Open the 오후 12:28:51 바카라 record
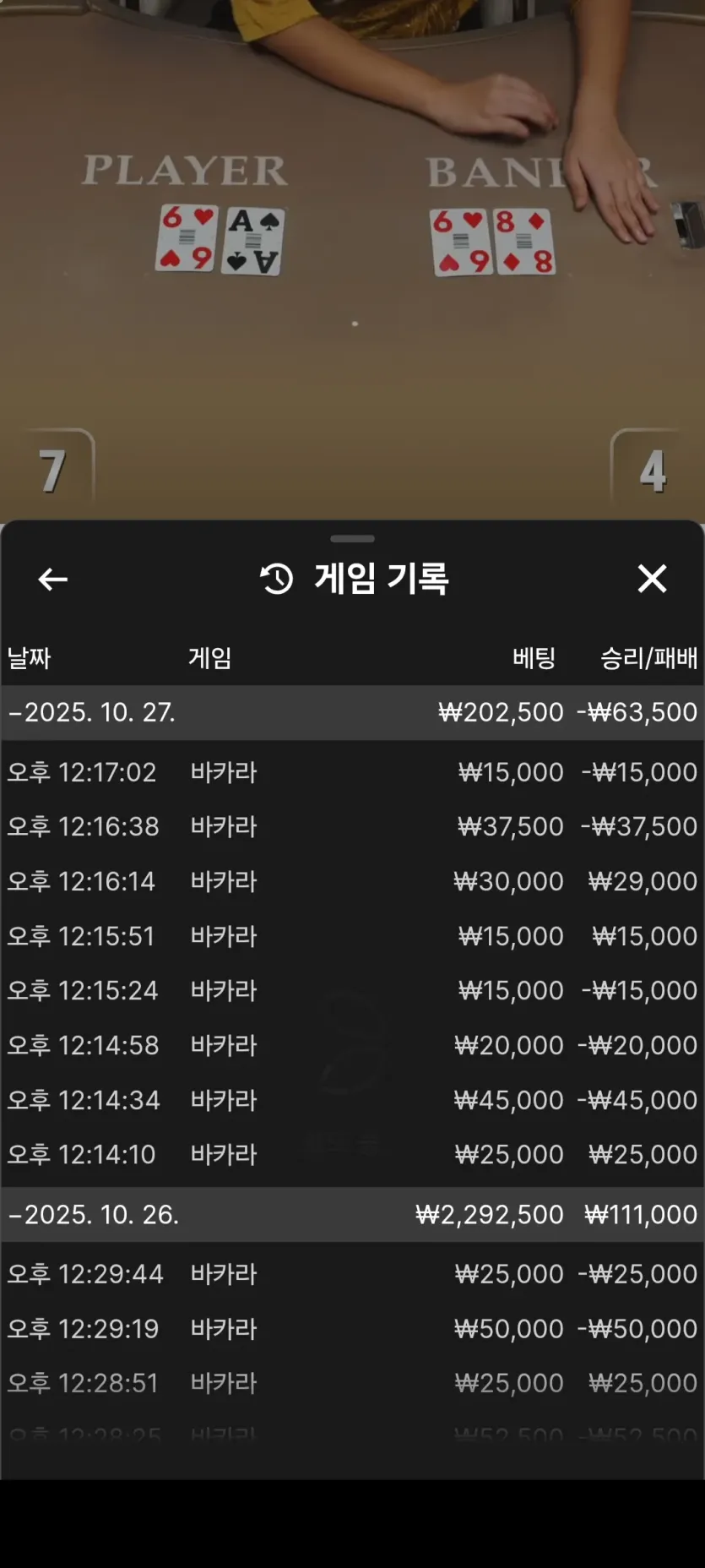The image size is (705, 1568). pos(353,1383)
